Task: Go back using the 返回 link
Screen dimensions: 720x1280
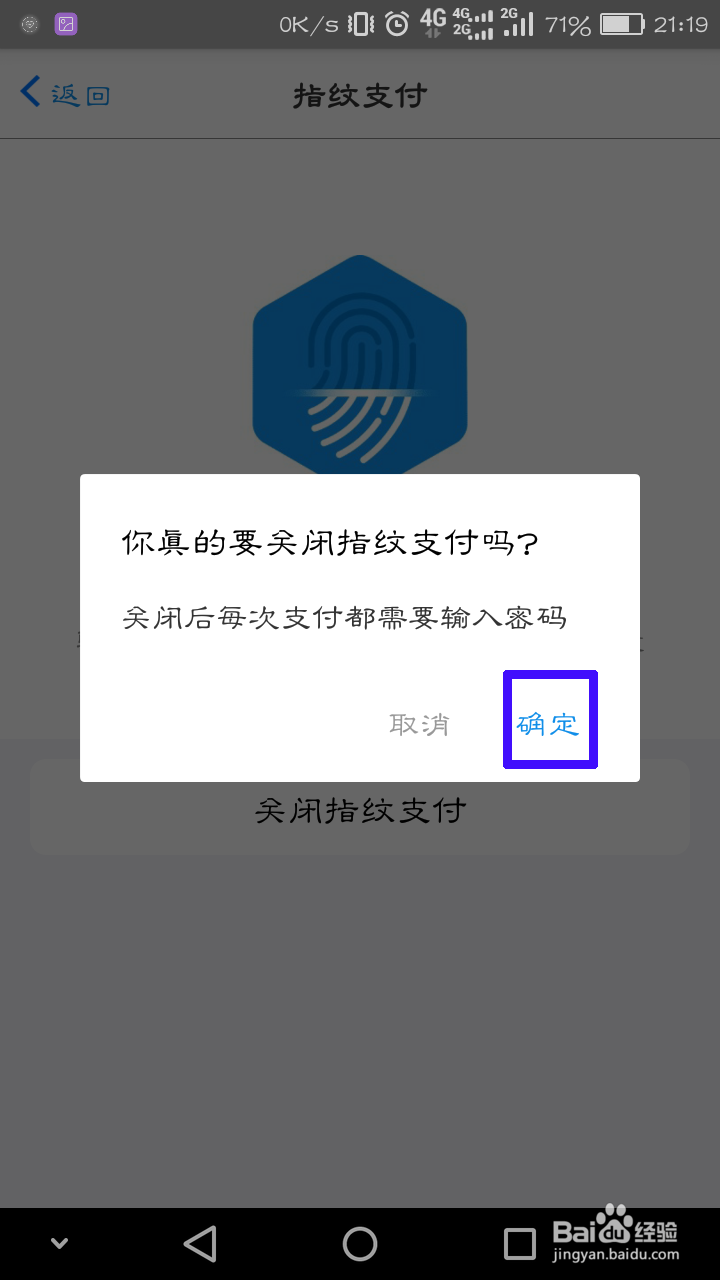Action: point(60,92)
